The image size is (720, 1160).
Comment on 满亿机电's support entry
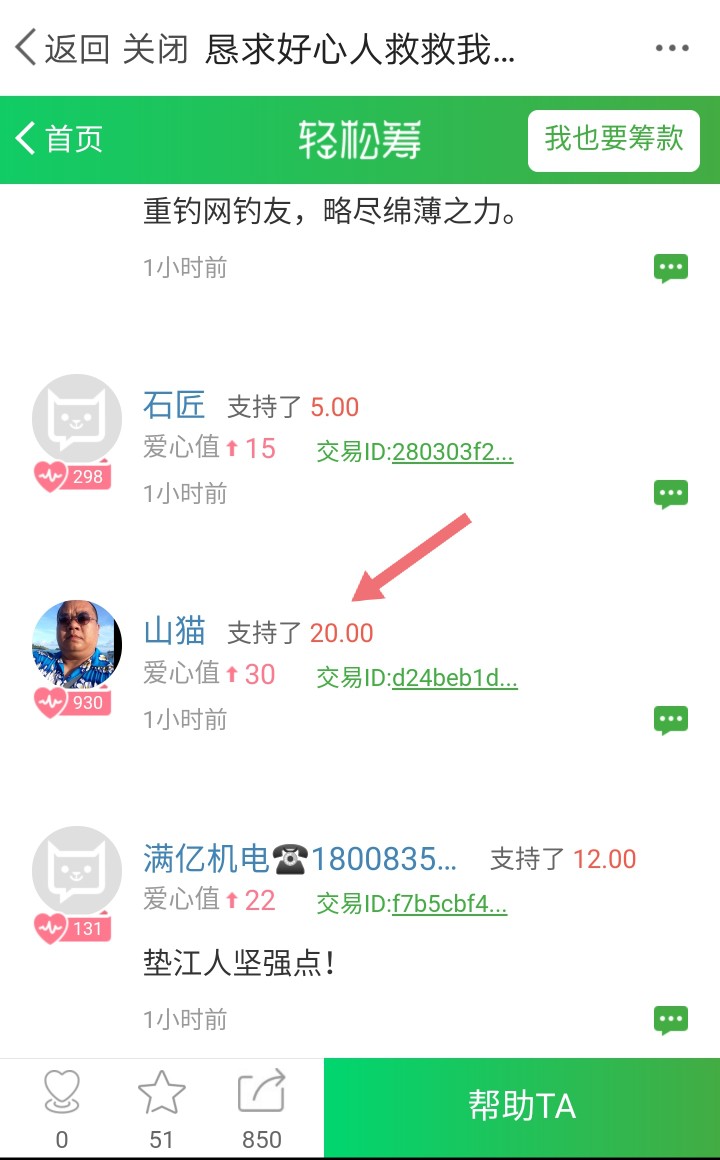(x=670, y=1020)
